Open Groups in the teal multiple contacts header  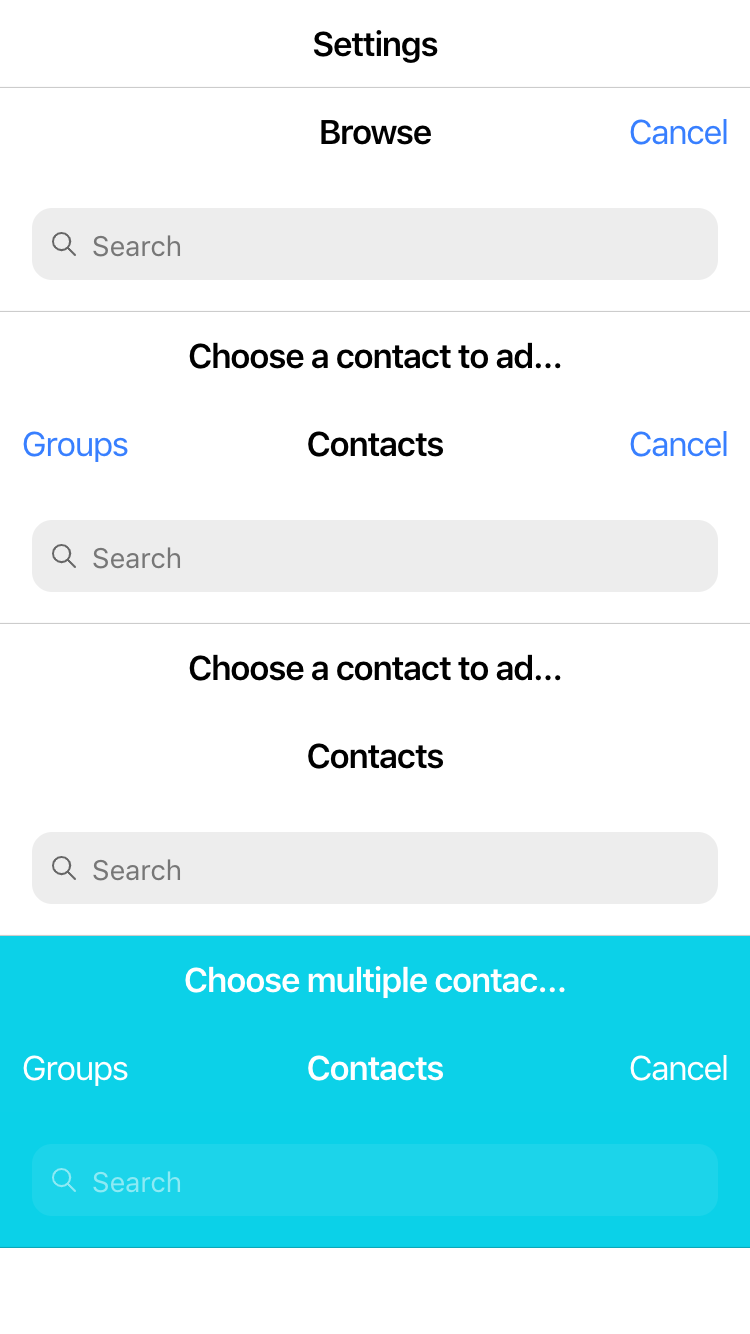click(75, 1069)
